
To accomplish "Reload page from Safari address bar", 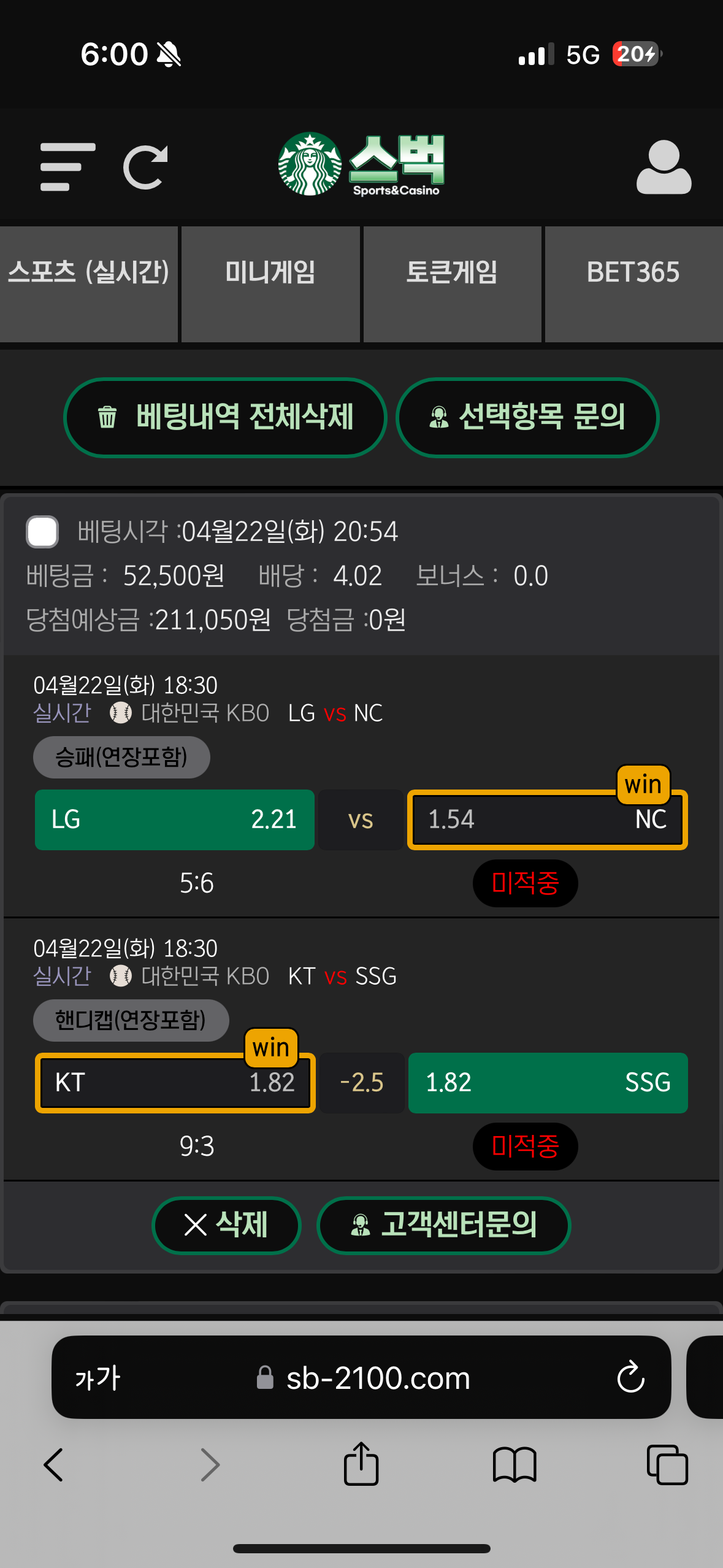I will coord(630,1378).
